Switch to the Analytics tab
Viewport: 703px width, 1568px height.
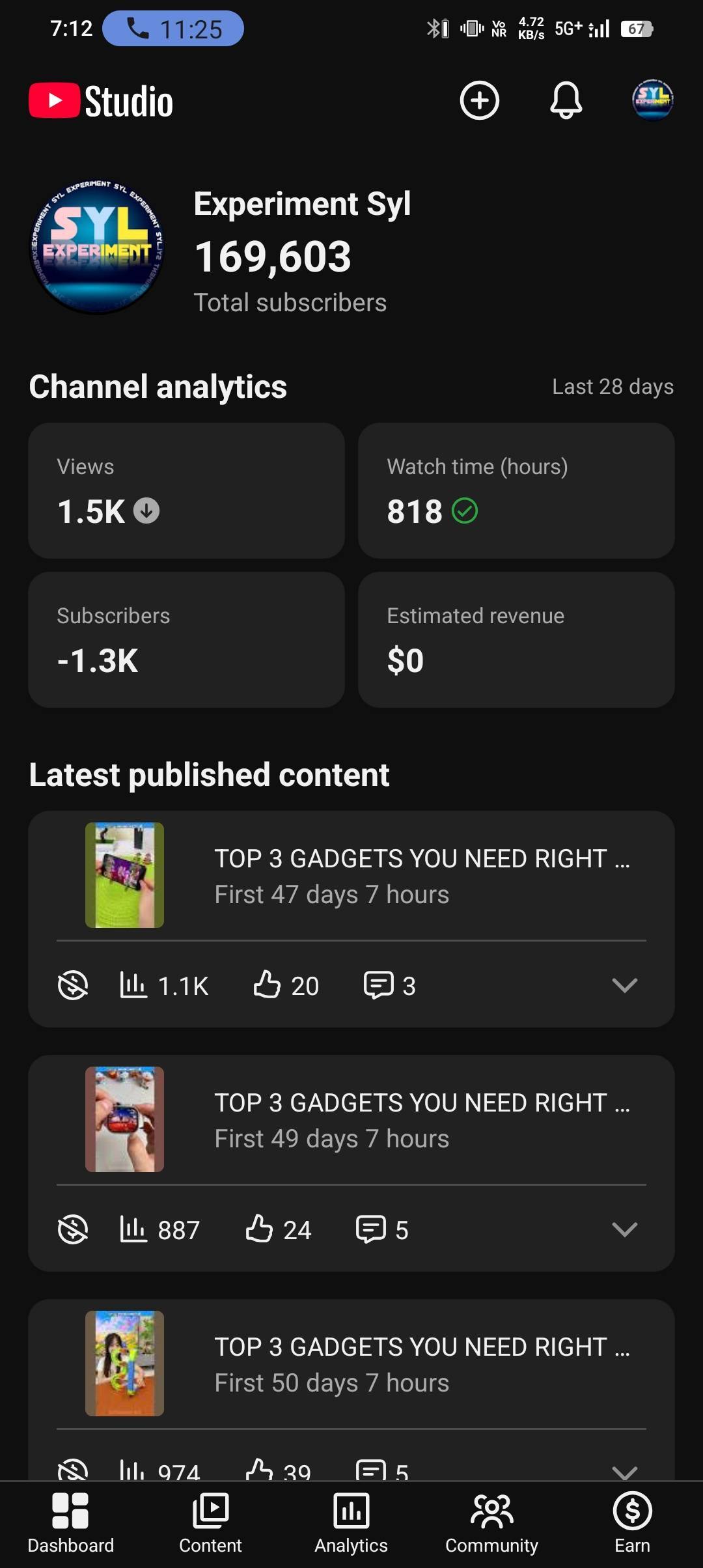click(x=351, y=1522)
